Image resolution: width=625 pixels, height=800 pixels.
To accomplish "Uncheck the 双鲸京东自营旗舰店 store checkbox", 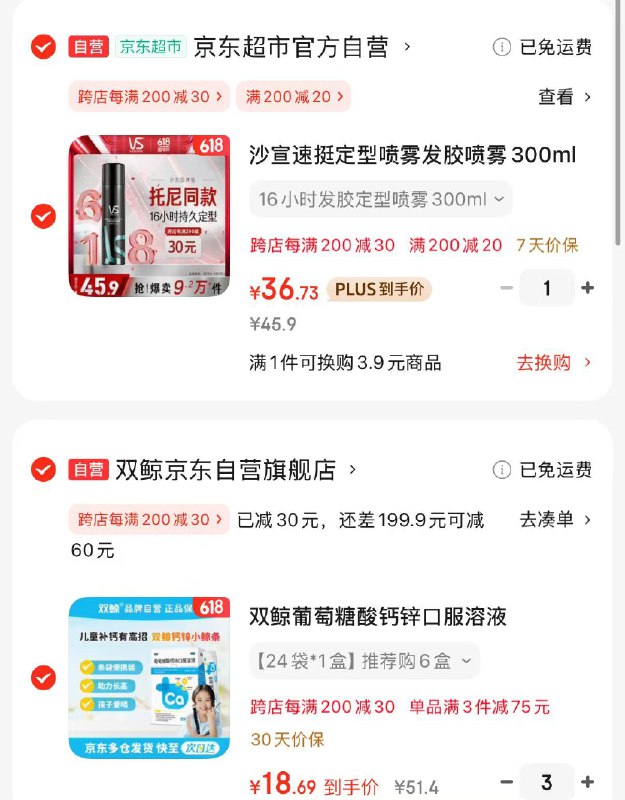I will 43,469.
